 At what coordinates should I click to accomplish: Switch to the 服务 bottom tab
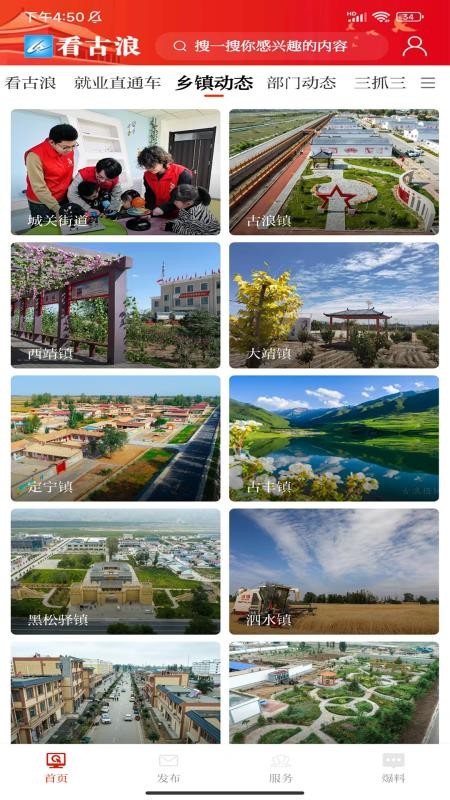tap(281, 768)
